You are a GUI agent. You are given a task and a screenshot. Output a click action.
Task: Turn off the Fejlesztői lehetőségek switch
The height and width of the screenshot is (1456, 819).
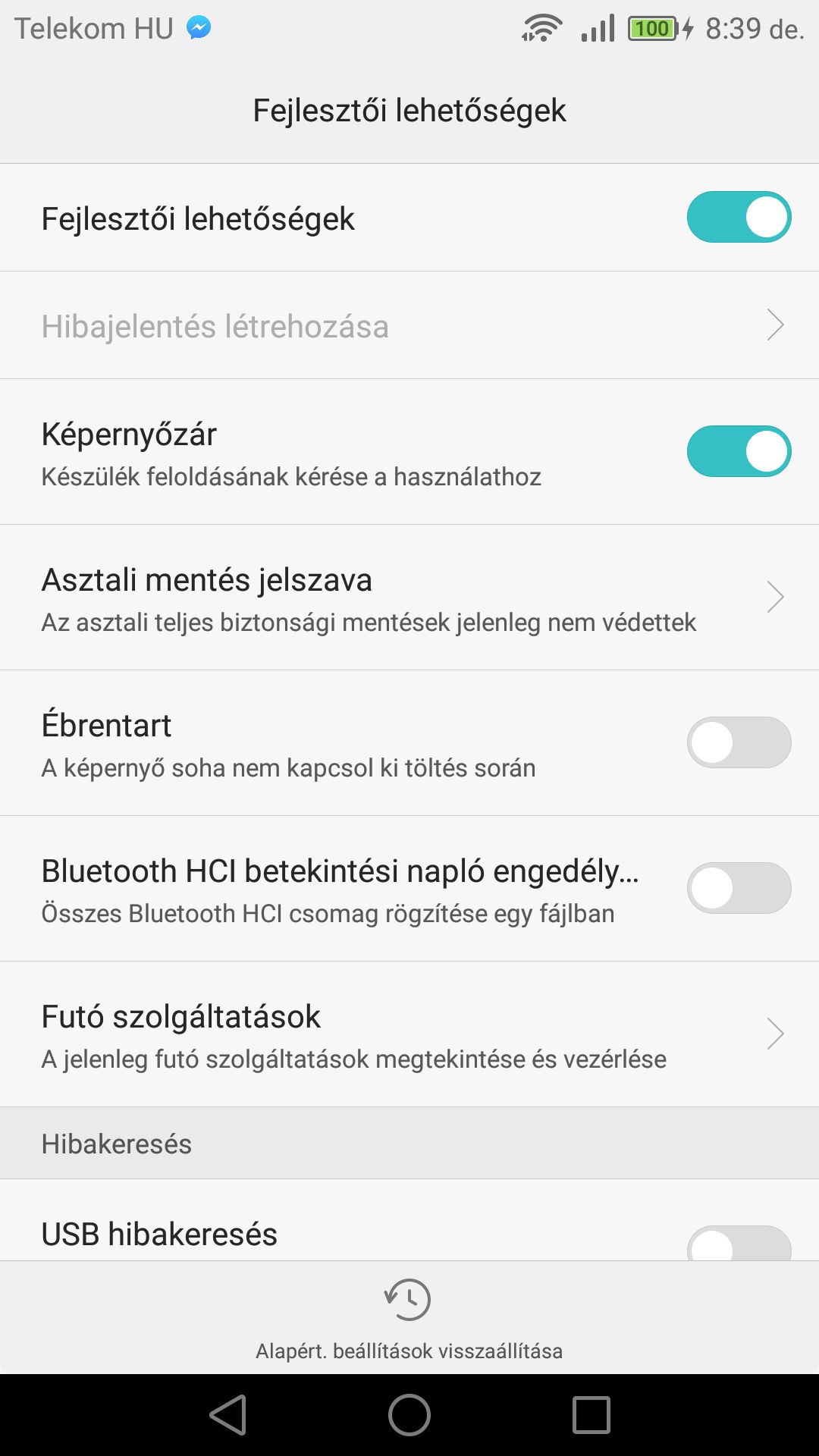pos(739,218)
